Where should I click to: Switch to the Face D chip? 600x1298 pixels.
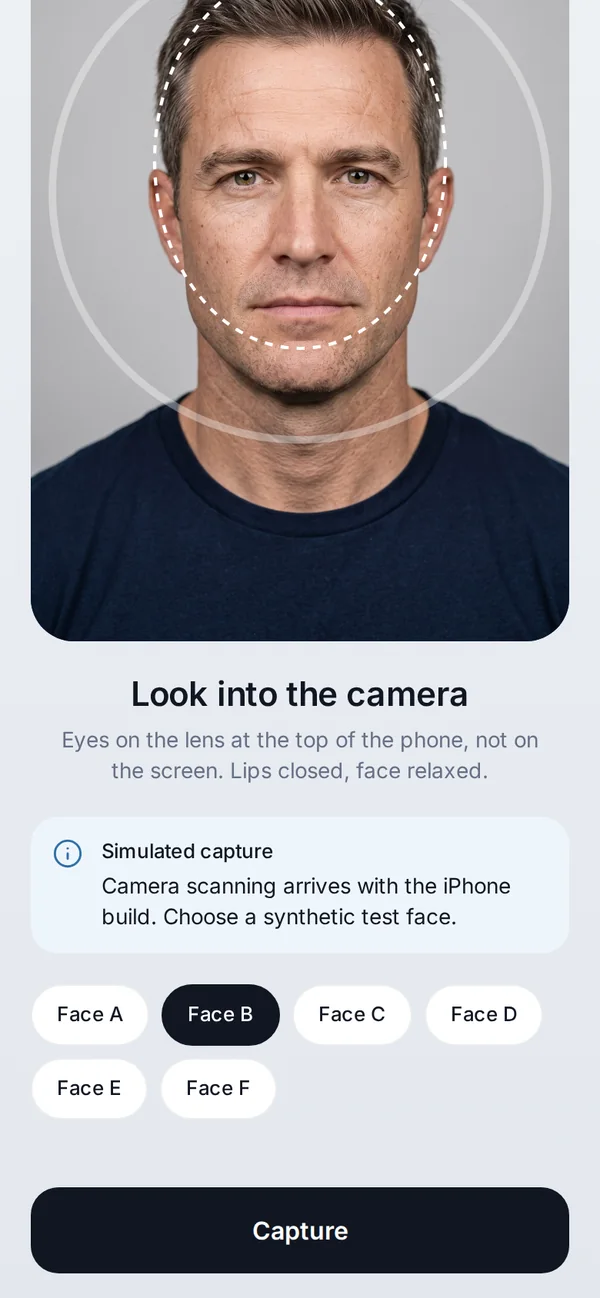point(484,1015)
